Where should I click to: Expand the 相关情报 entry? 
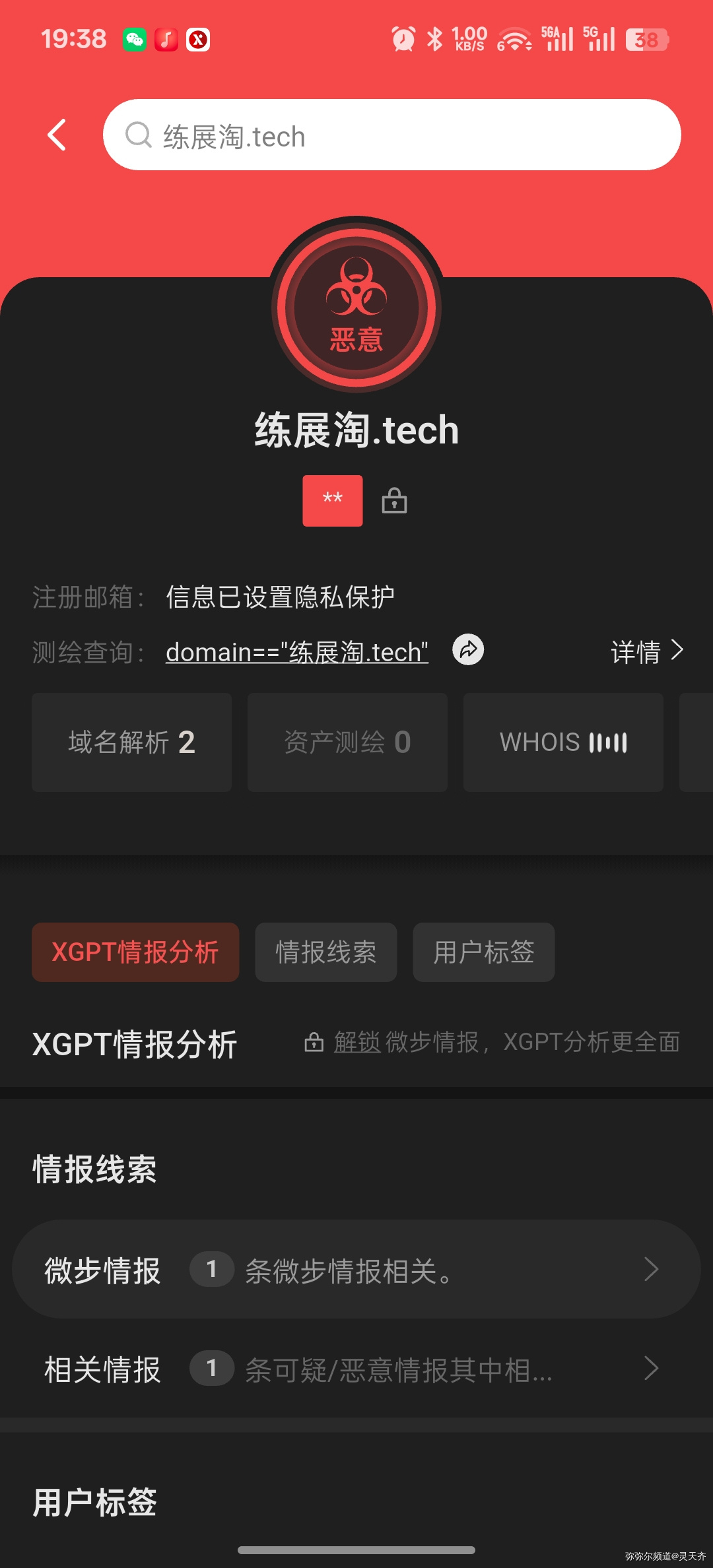pyautogui.click(x=652, y=1369)
